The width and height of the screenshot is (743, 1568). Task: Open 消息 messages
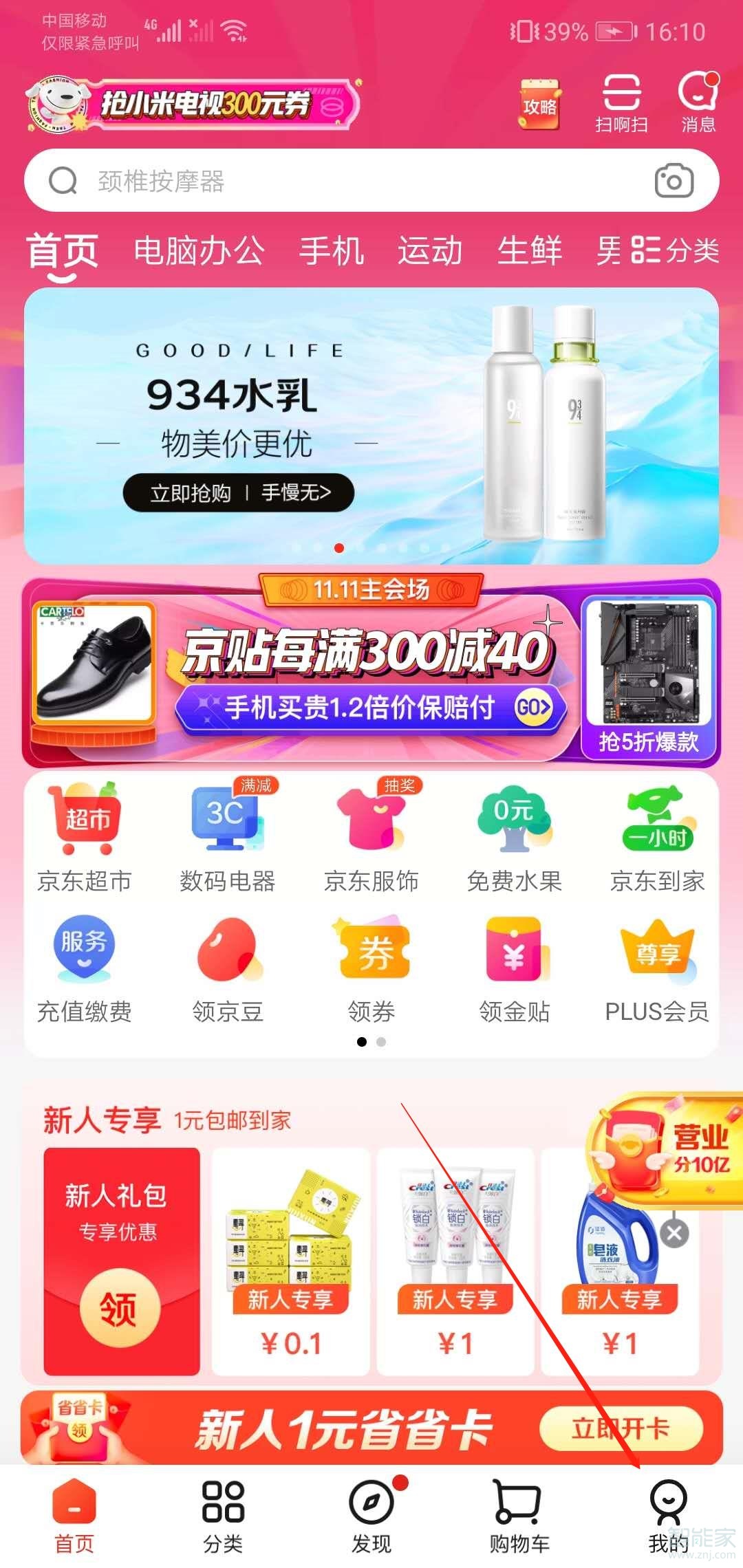[697, 103]
